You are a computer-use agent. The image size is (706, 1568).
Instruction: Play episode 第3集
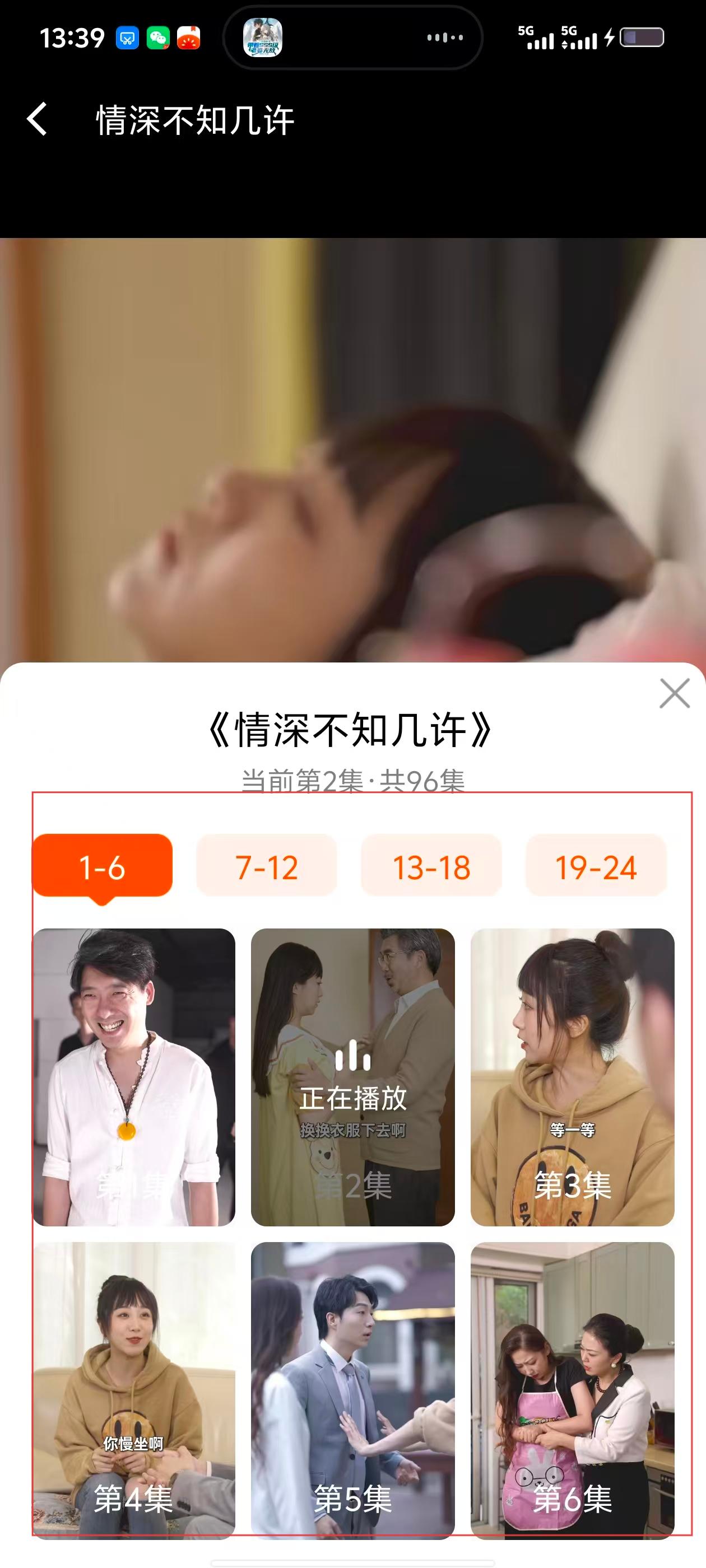(572, 1076)
